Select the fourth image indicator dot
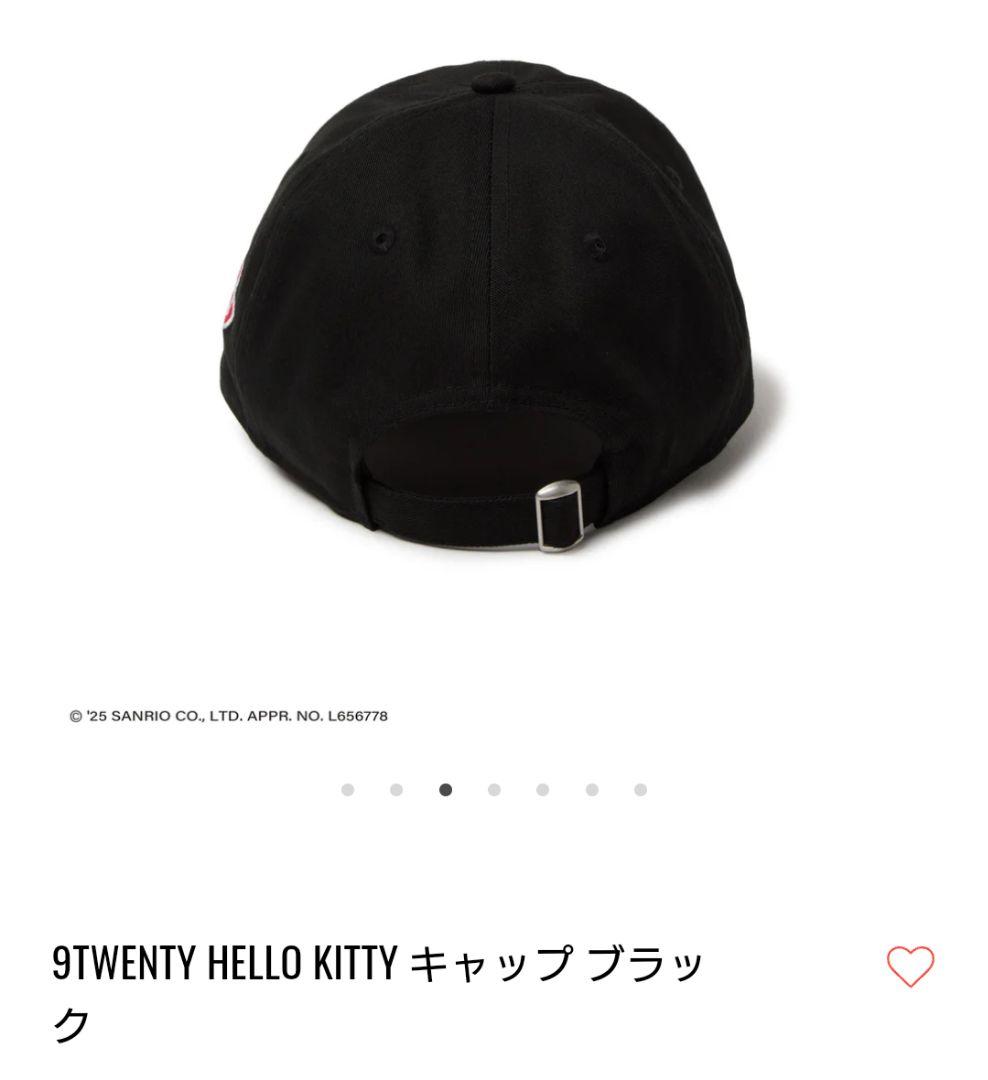 pos(494,790)
